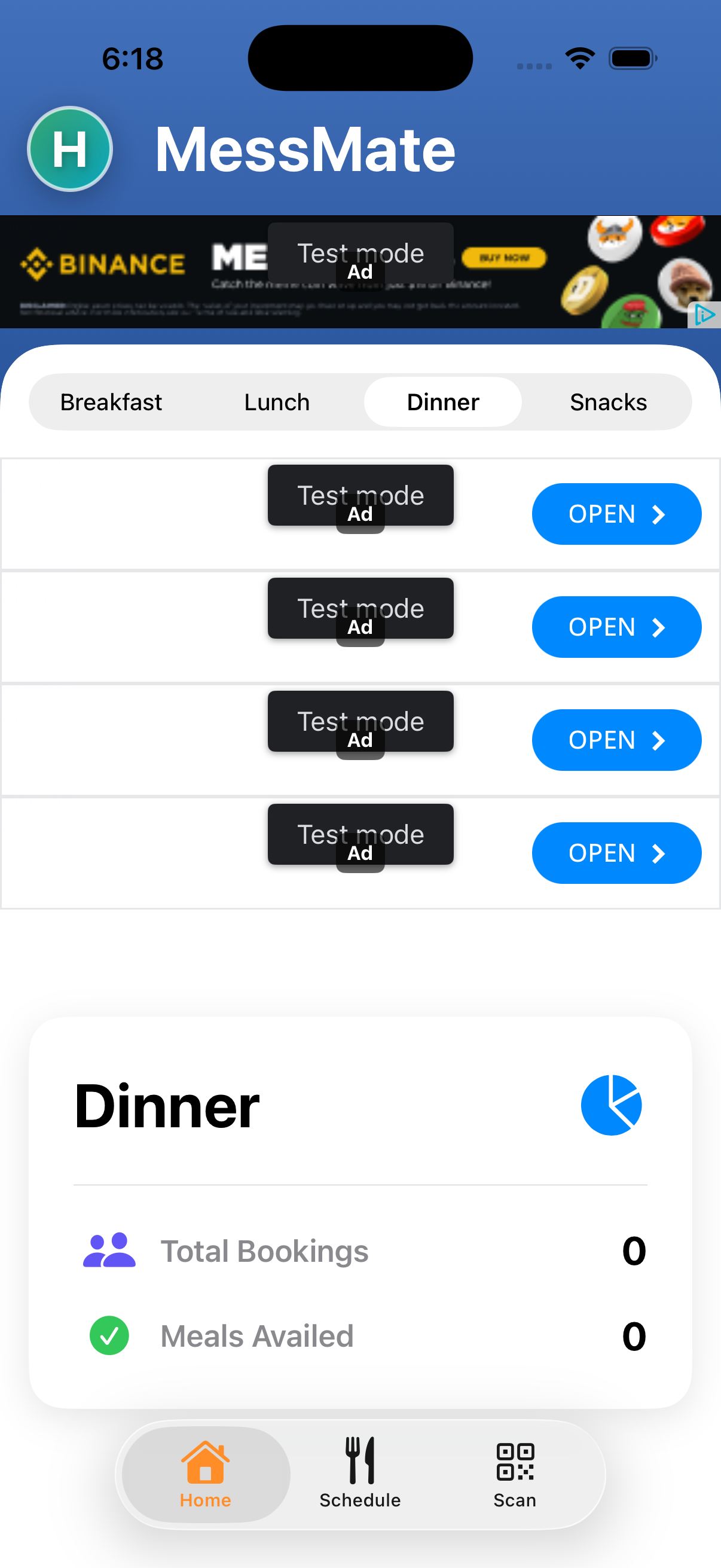This screenshot has height=1568, width=721.
Task: Switch to the Snacks meal tab
Action: point(608,402)
